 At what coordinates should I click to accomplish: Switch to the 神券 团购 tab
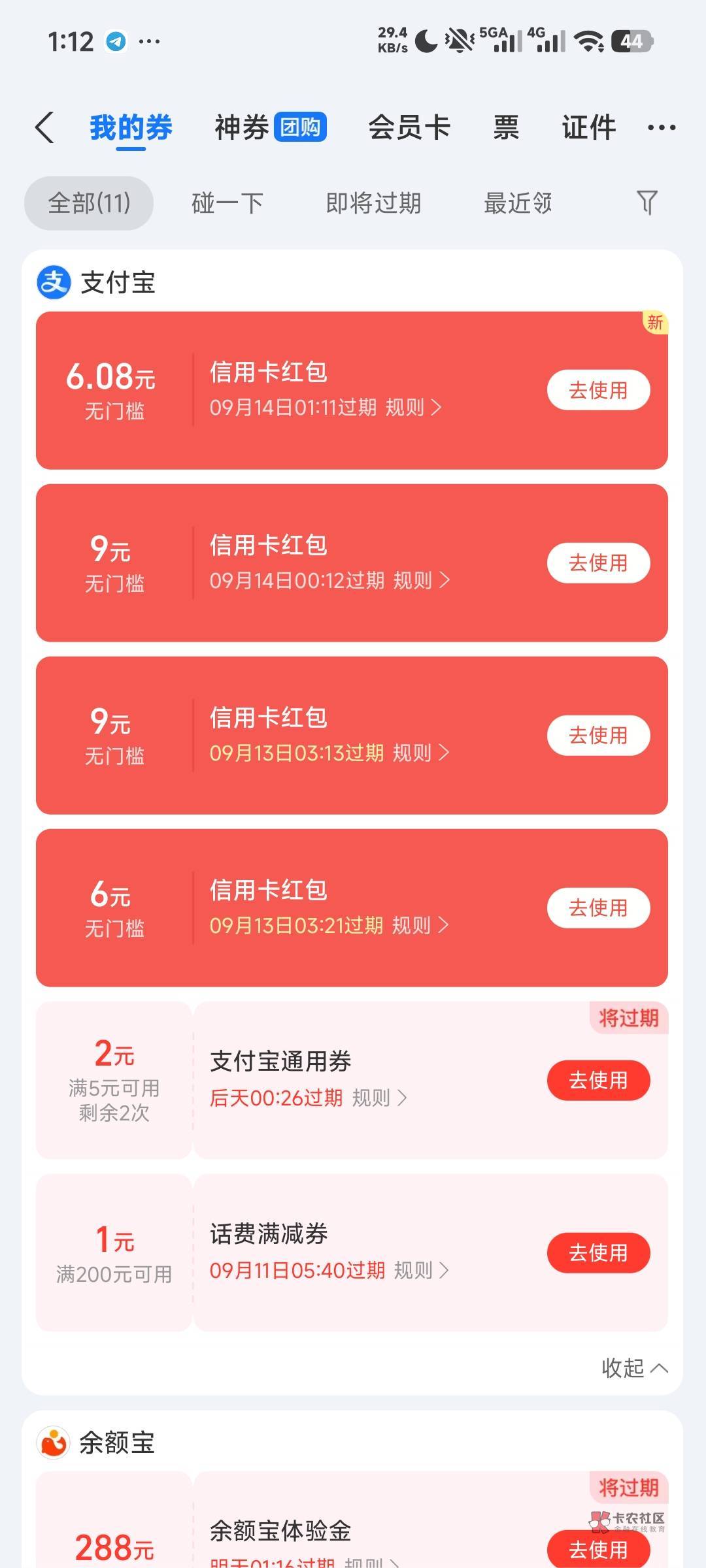271,127
